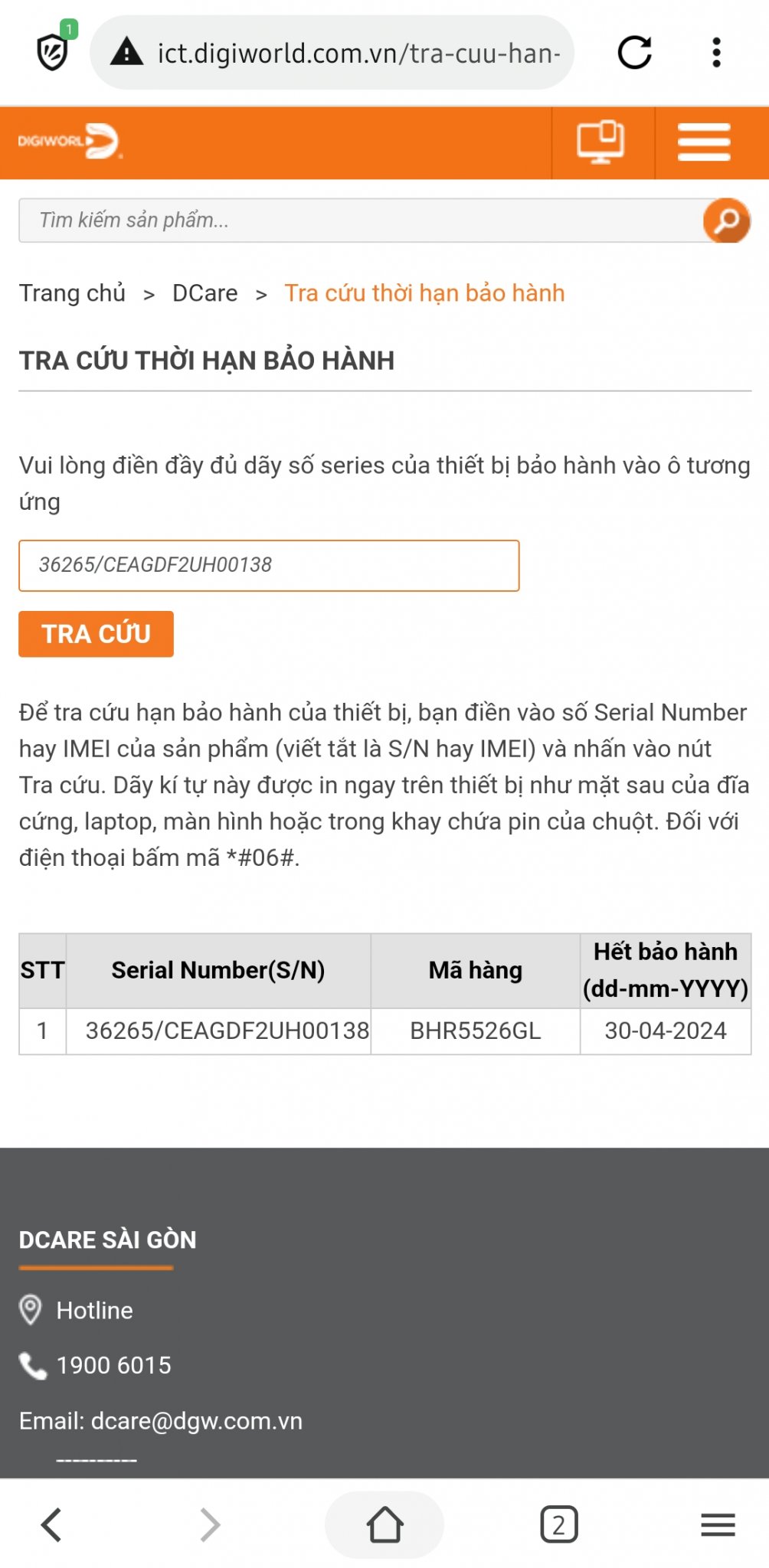Tap the Digiworld logo in the header
Screen dimensions: 769x1568
coord(70,142)
